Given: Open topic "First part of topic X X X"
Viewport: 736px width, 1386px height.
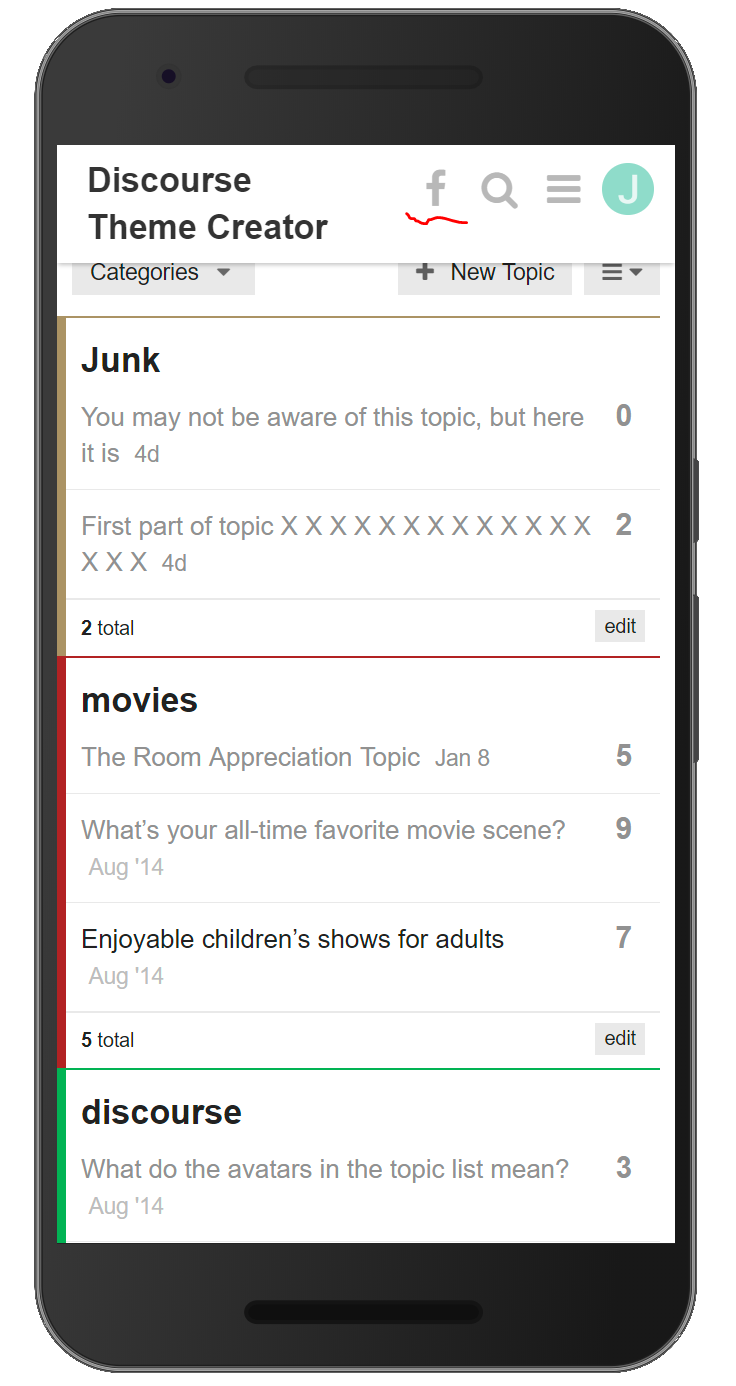Looking at the screenshot, I should coord(335,526).
